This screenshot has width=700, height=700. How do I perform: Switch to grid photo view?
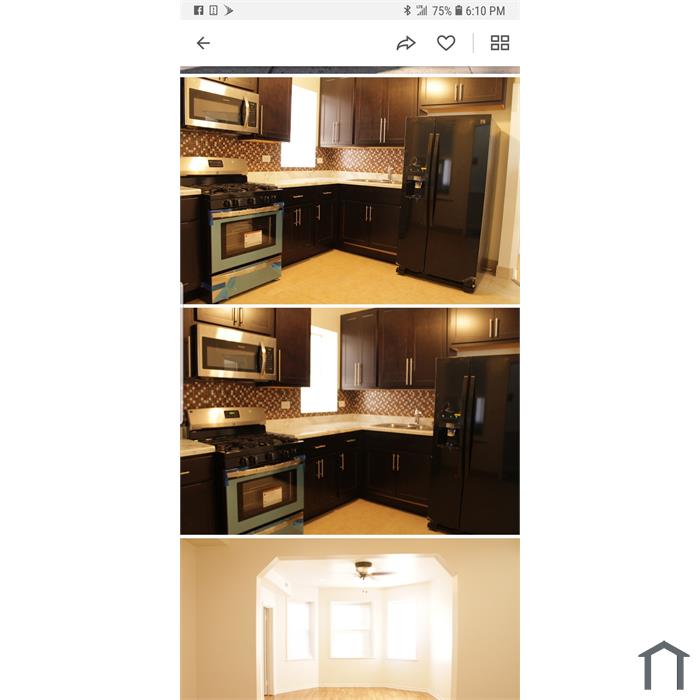click(500, 43)
